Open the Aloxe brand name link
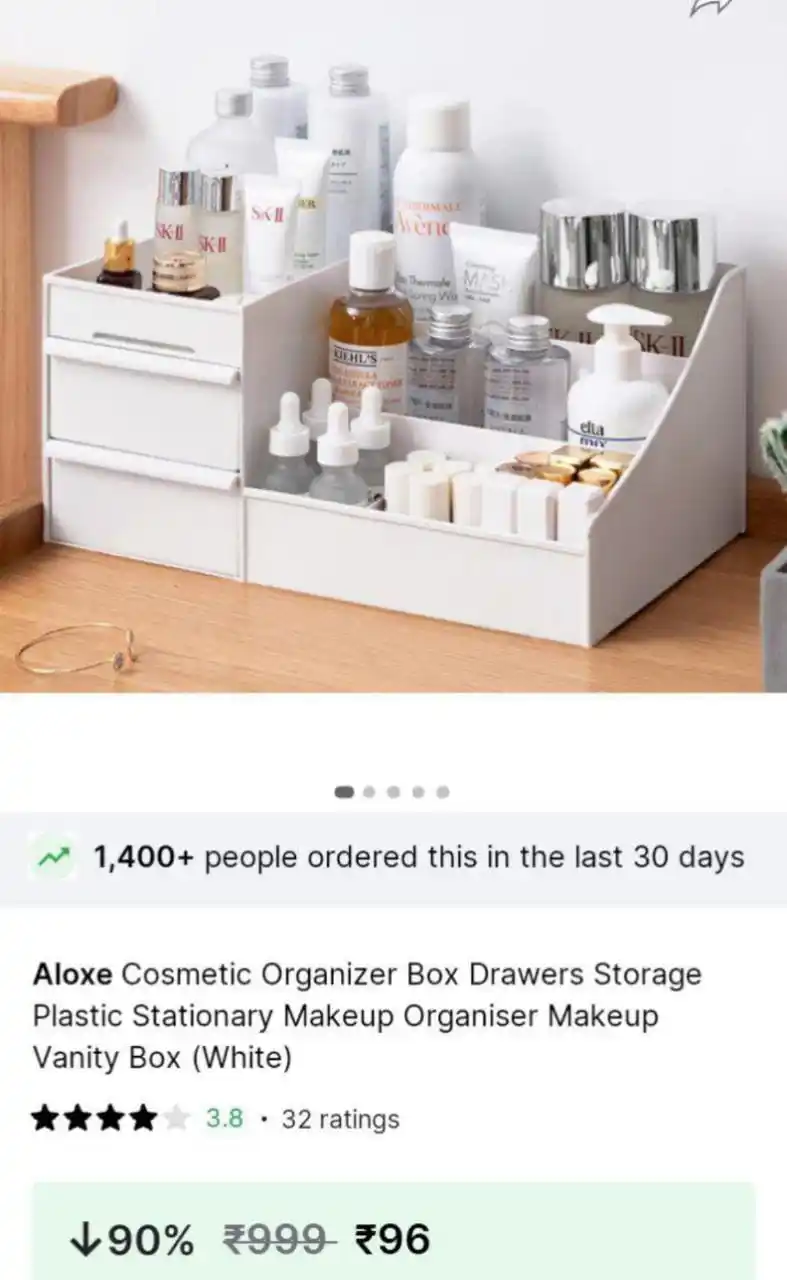Image resolution: width=787 pixels, height=1280 pixels. coord(74,974)
